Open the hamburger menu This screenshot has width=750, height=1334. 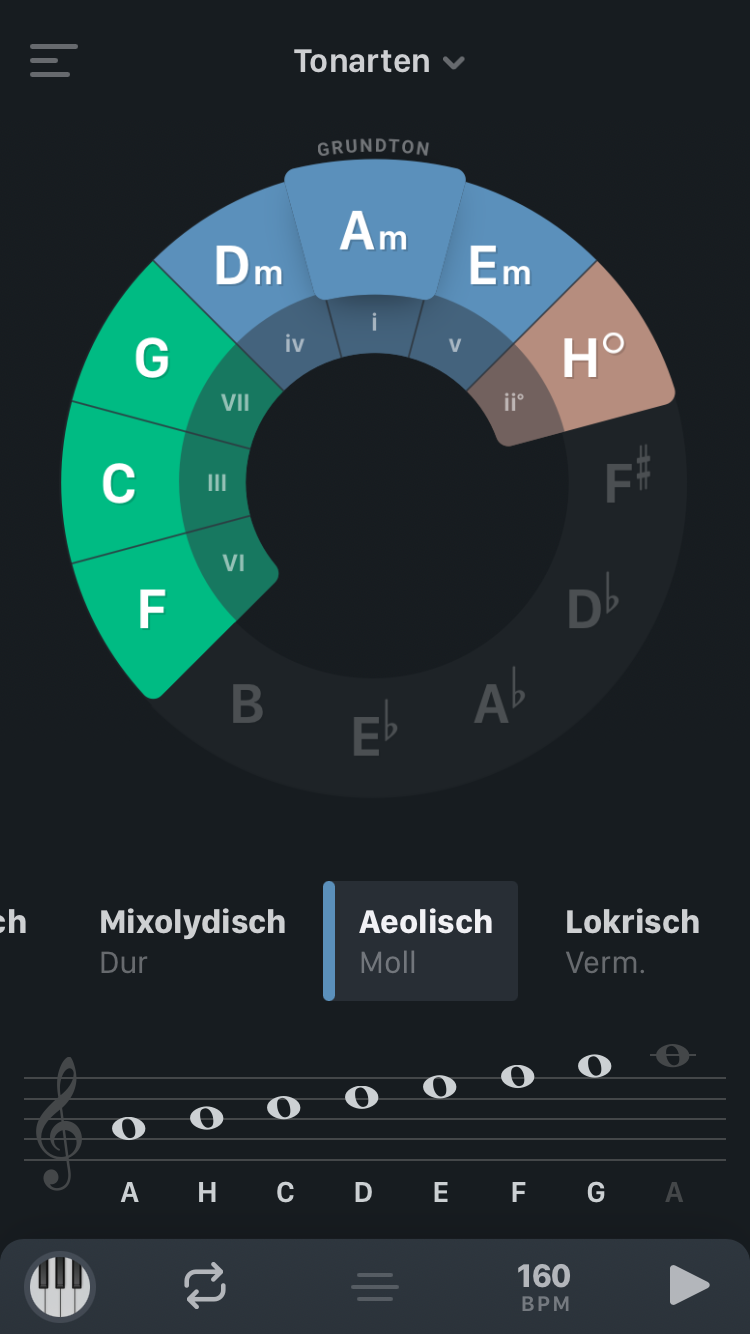[53, 61]
